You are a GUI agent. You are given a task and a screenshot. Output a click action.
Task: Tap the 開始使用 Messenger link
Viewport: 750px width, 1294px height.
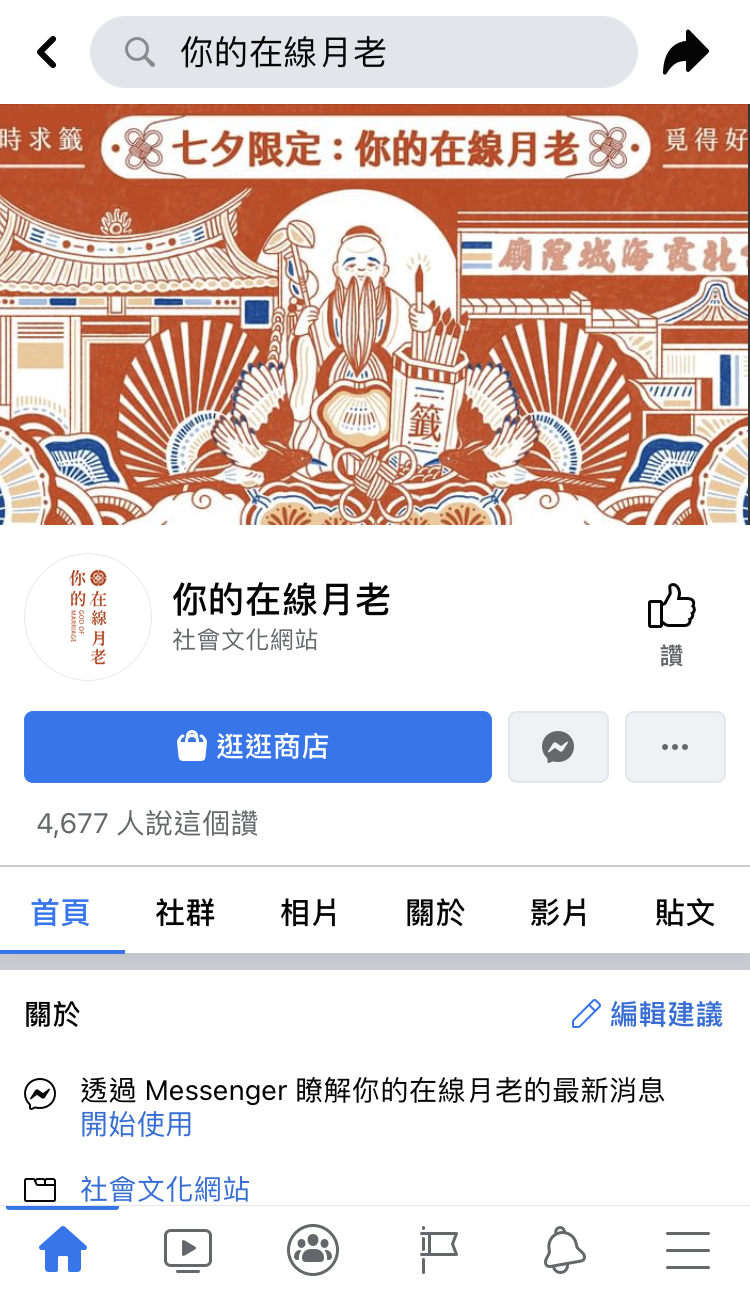click(136, 1124)
